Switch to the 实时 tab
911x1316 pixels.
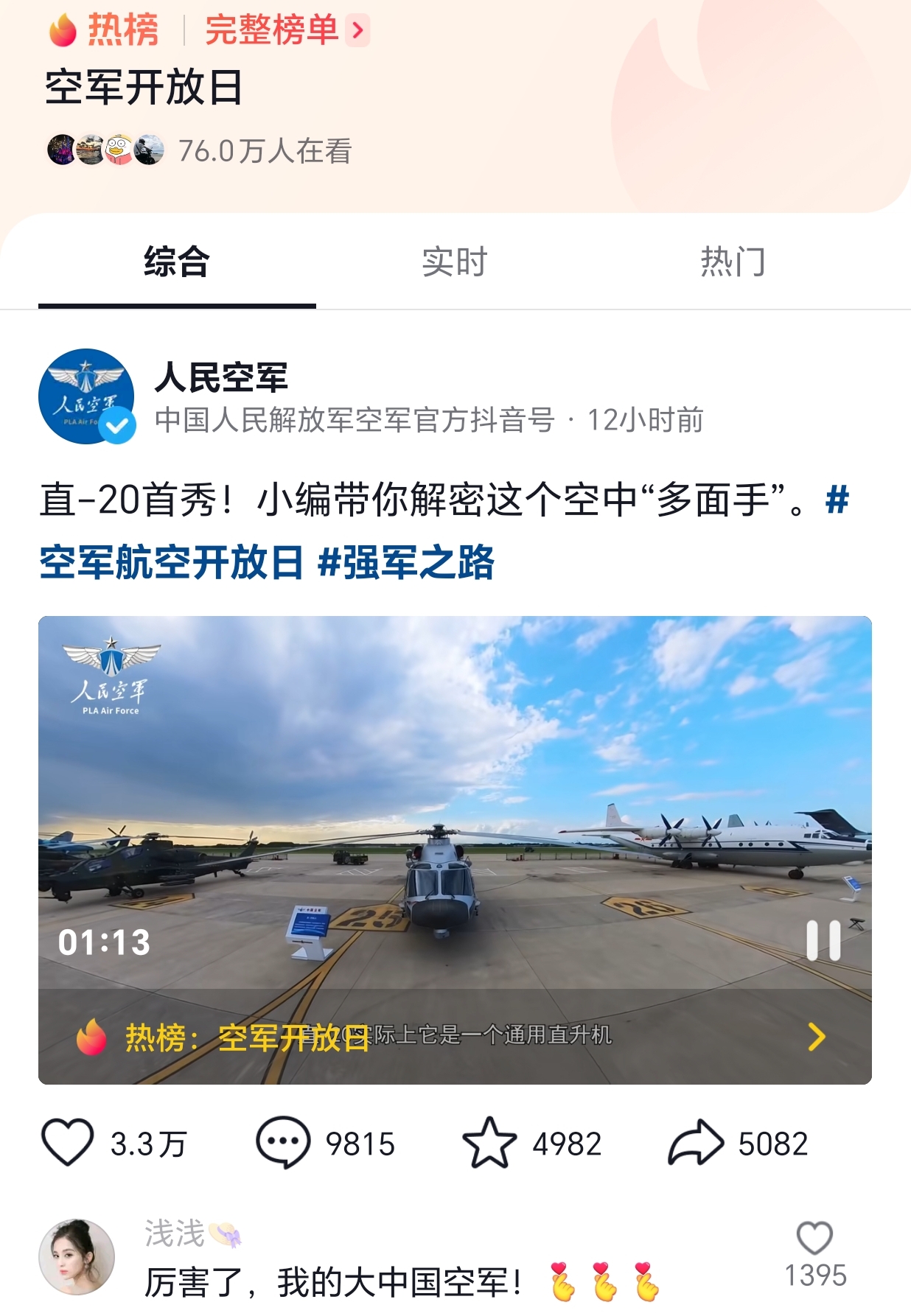(454, 262)
